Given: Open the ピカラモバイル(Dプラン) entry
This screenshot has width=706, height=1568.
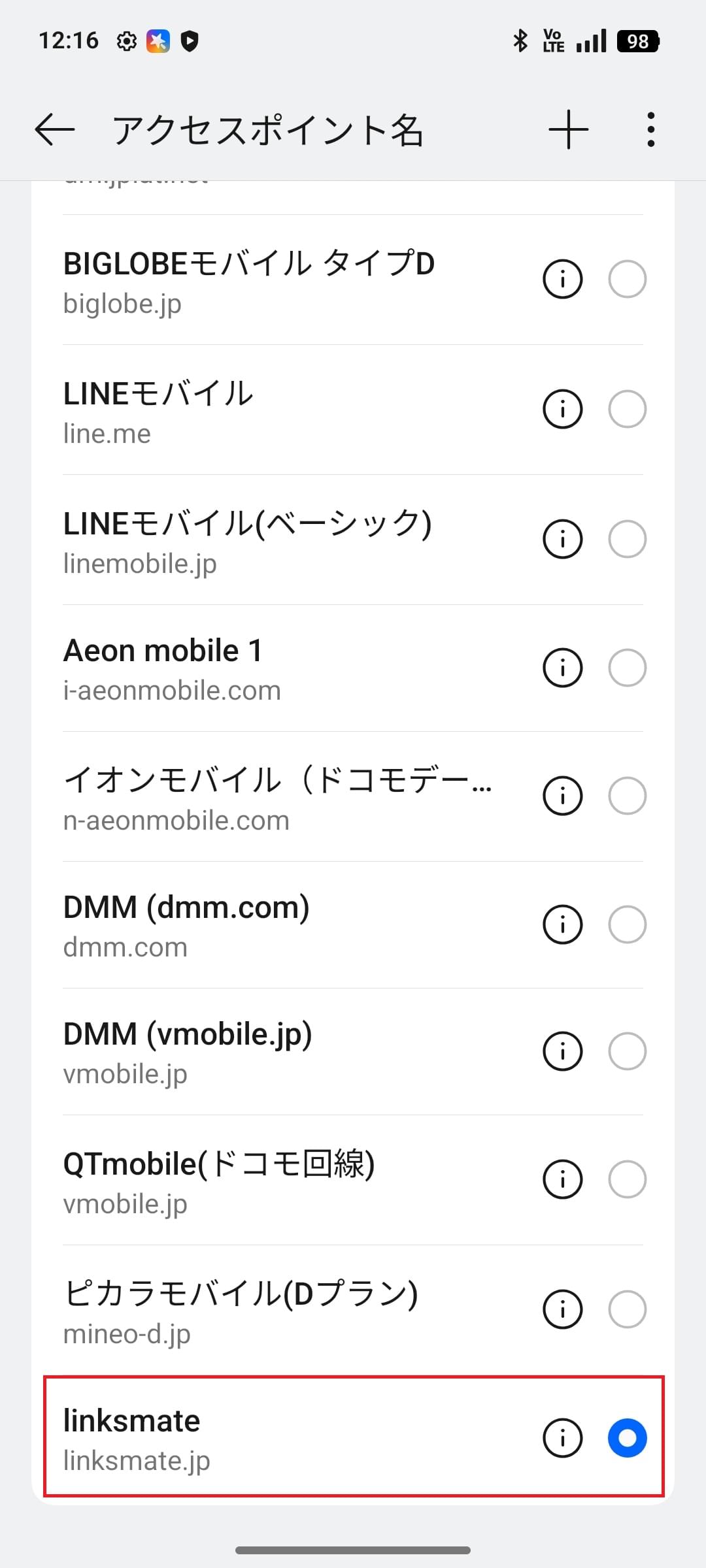Looking at the screenshot, I should tap(261, 1309).
